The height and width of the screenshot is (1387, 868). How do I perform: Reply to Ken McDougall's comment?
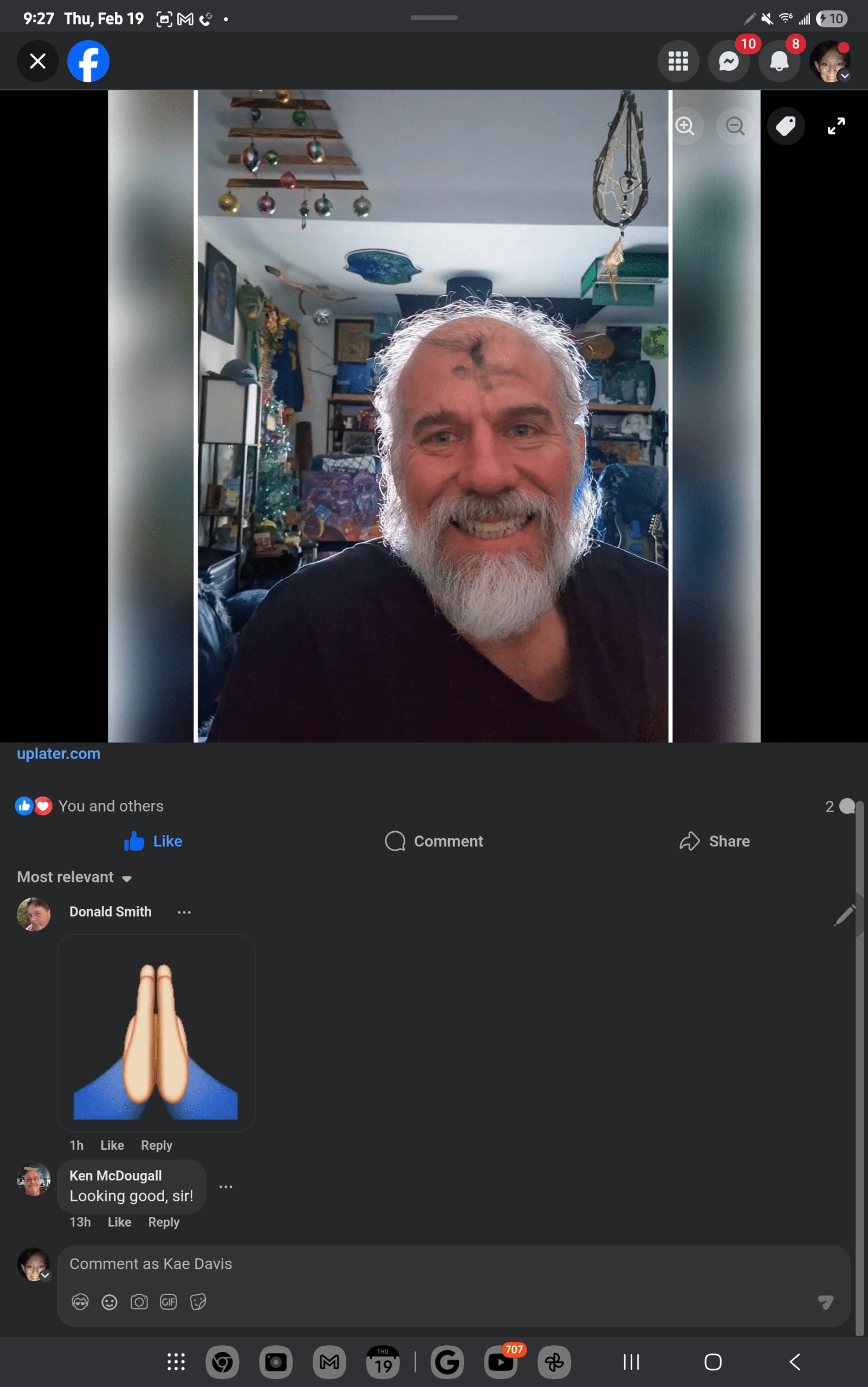pyautogui.click(x=164, y=1222)
